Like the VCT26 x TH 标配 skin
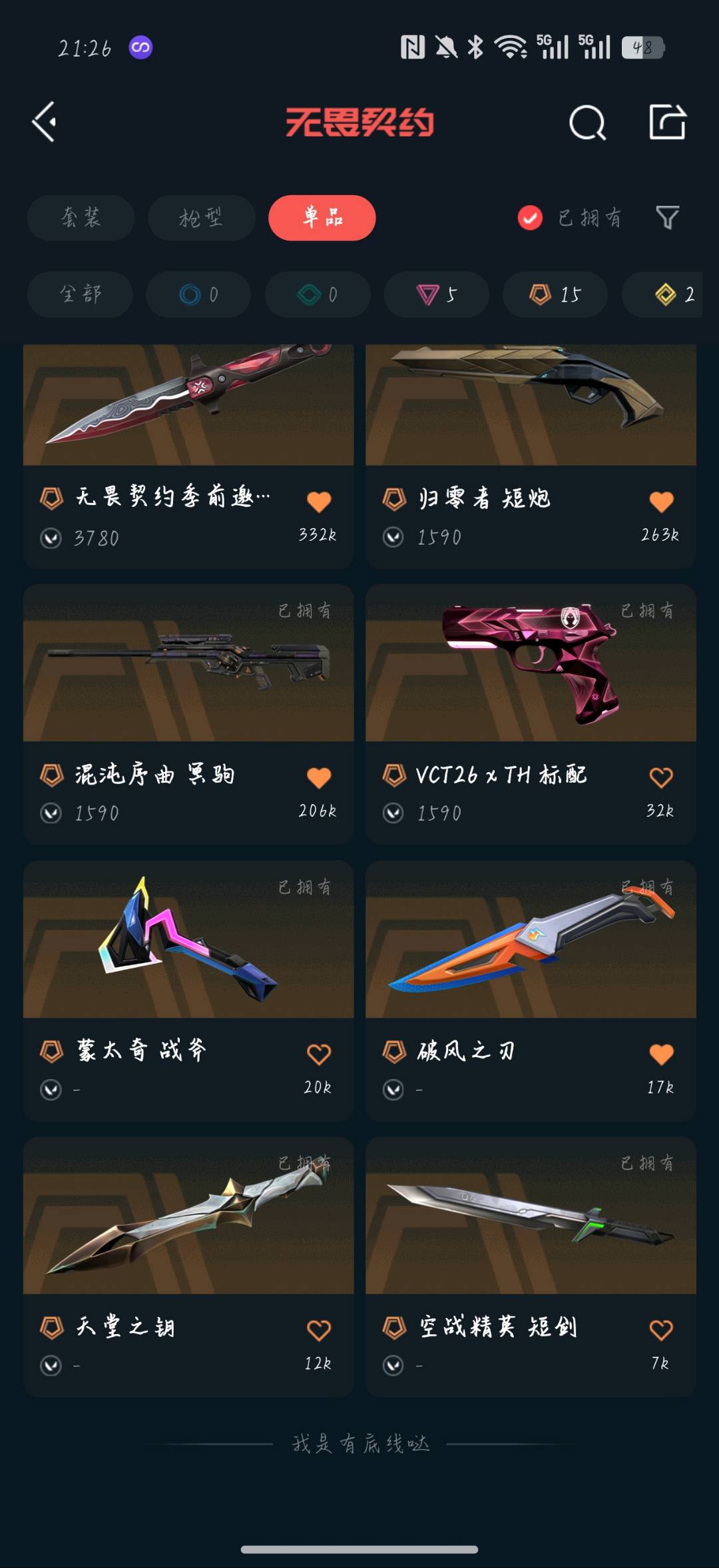The height and width of the screenshot is (1568, 719). [661, 777]
